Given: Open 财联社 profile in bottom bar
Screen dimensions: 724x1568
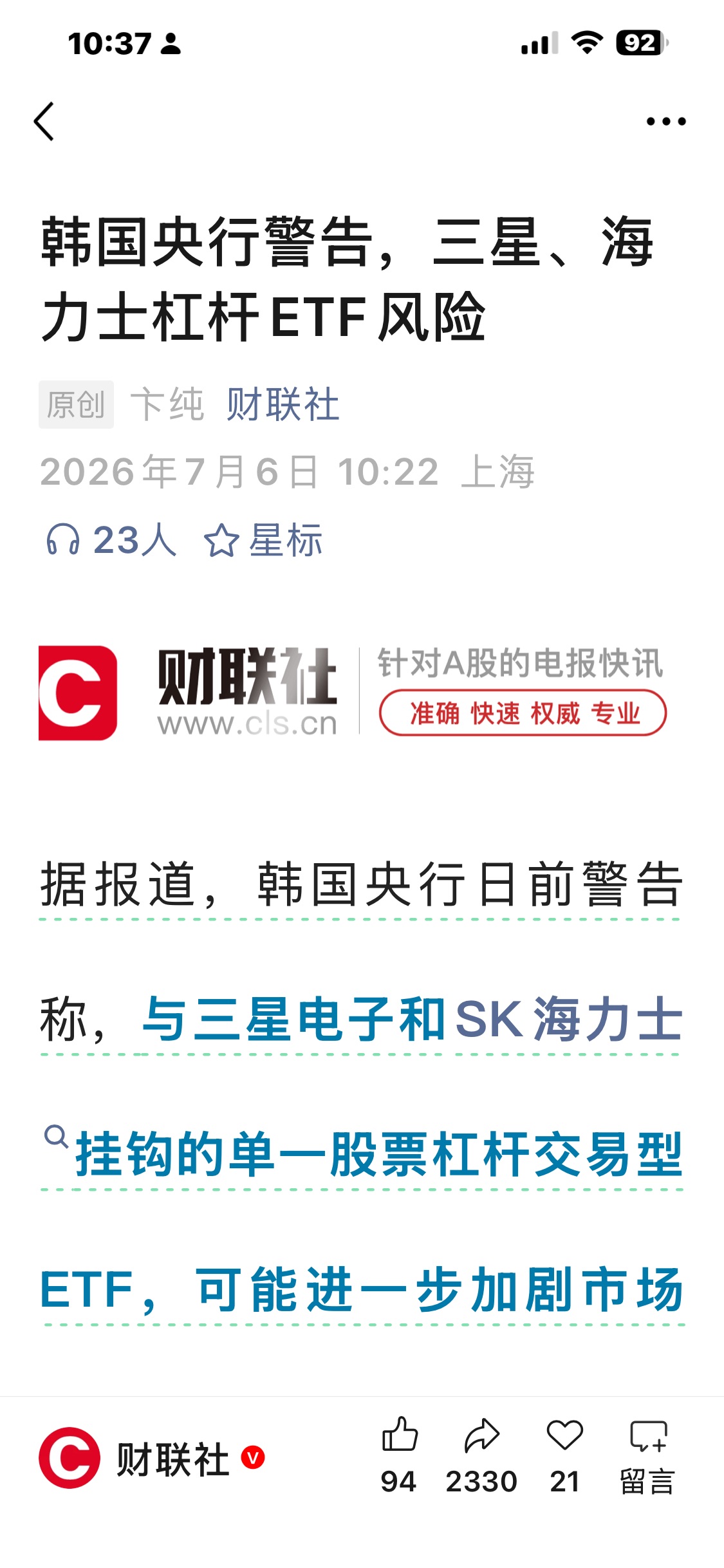Looking at the screenshot, I should 152,1458.
